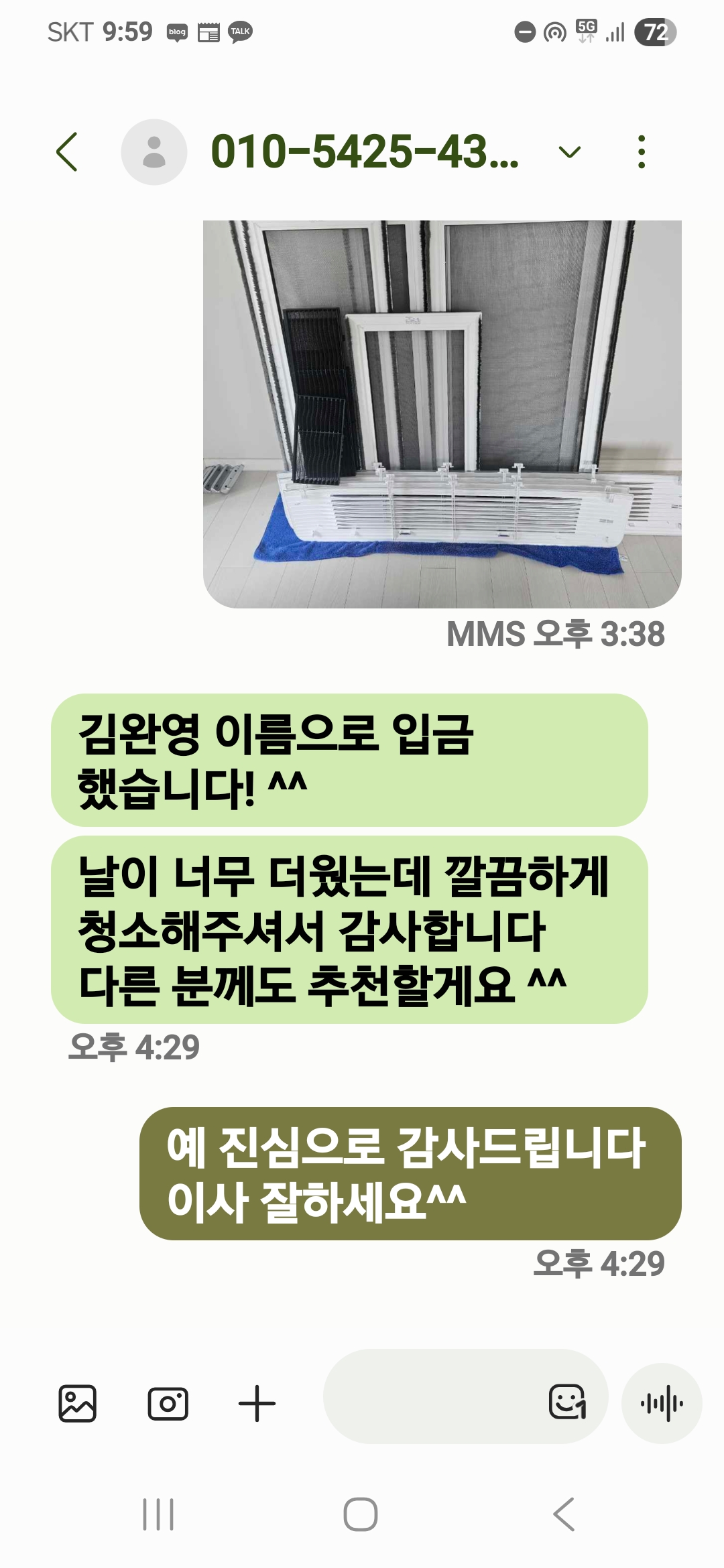Show recent apps from navigation bar

click(158, 1514)
